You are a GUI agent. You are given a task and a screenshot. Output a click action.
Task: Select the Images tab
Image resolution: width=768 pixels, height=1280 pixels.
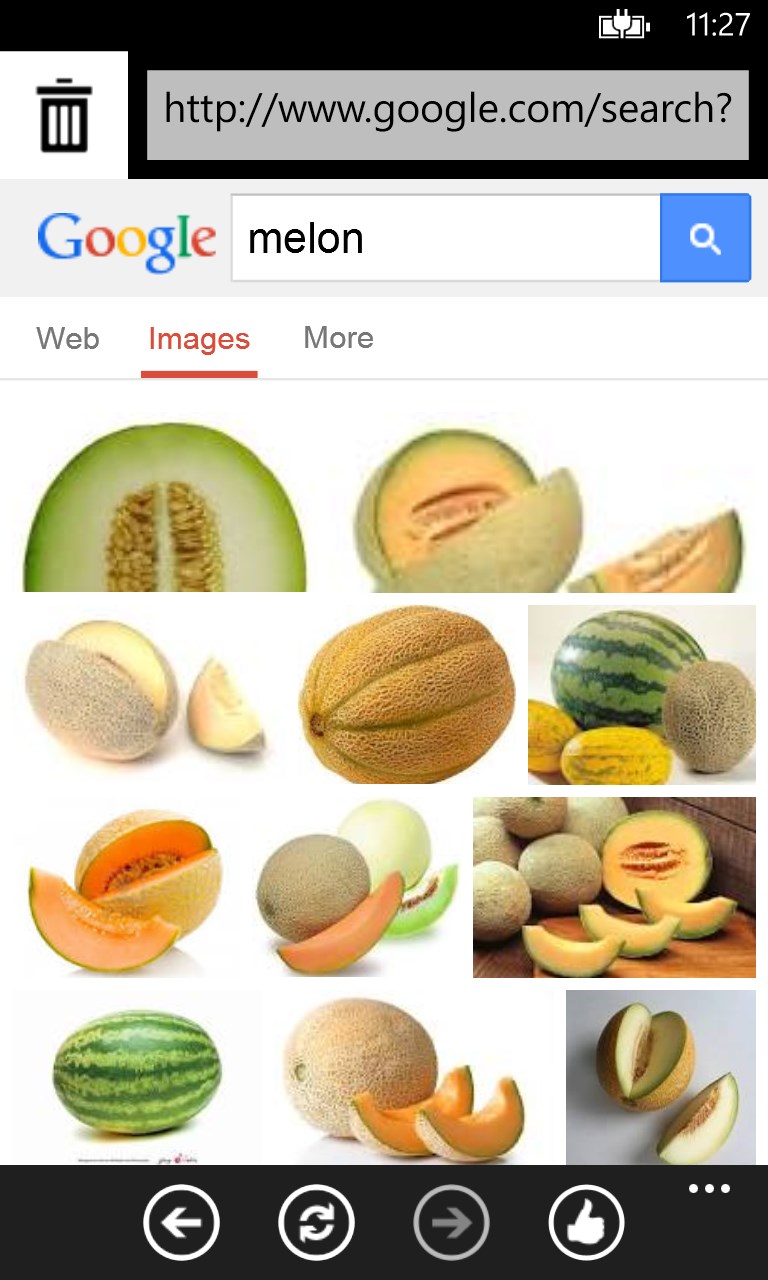(199, 339)
